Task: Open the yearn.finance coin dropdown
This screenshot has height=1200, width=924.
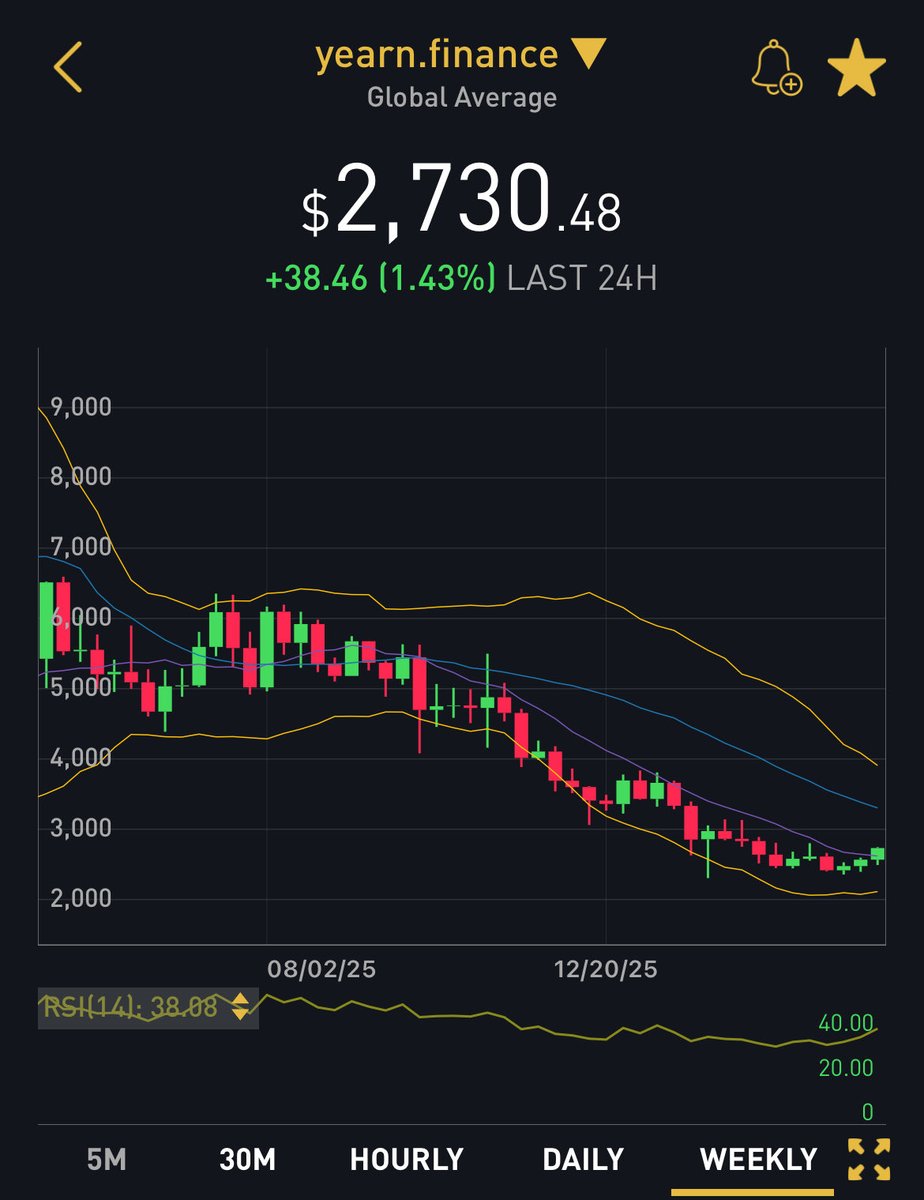Action: (x=461, y=55)
